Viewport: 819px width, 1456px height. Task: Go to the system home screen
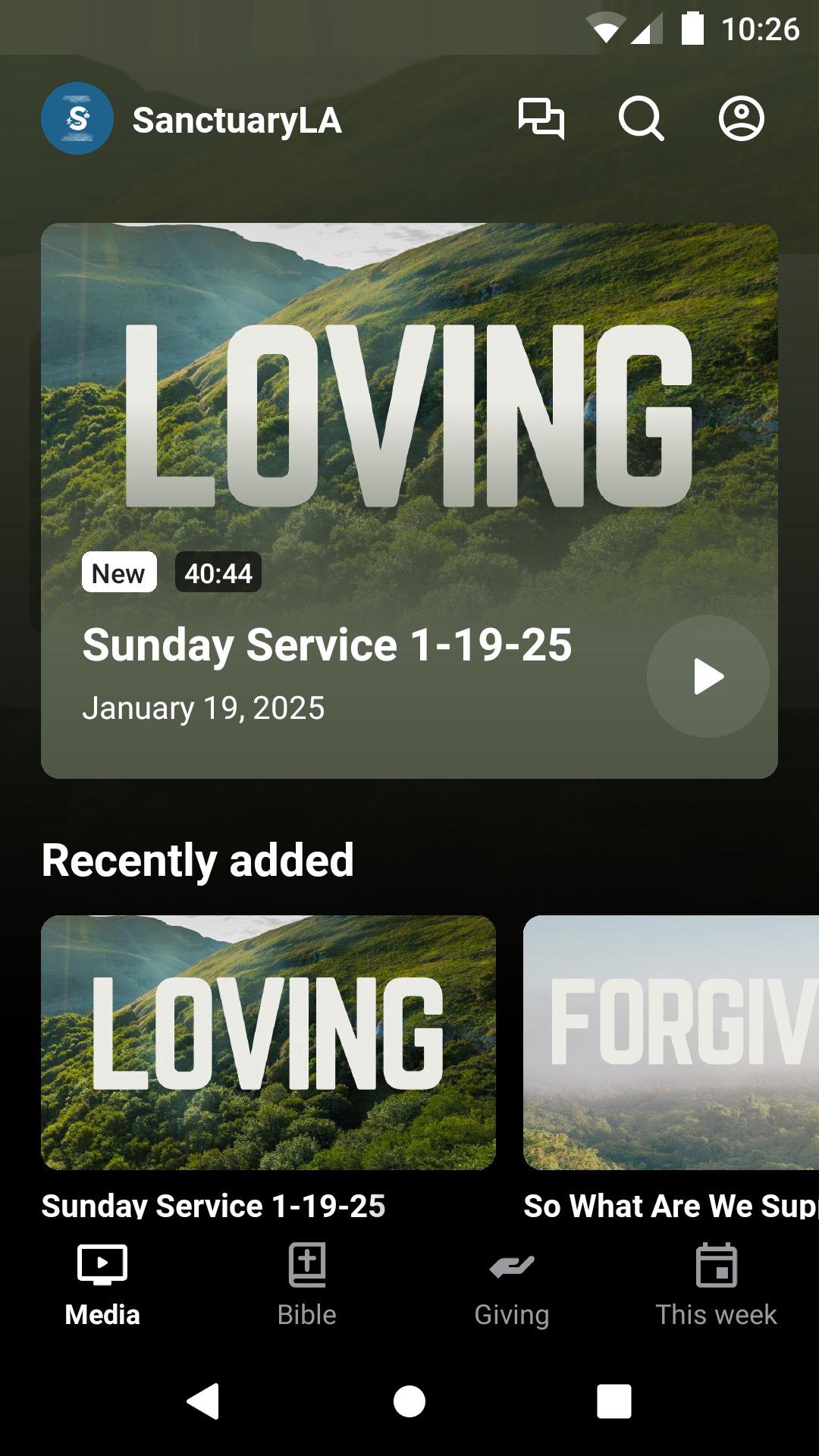(x=409, y=1401)
